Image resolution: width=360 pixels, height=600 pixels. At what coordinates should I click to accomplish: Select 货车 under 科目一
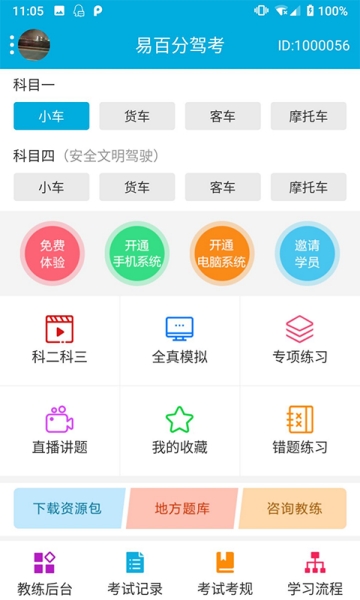pos(137,116)
